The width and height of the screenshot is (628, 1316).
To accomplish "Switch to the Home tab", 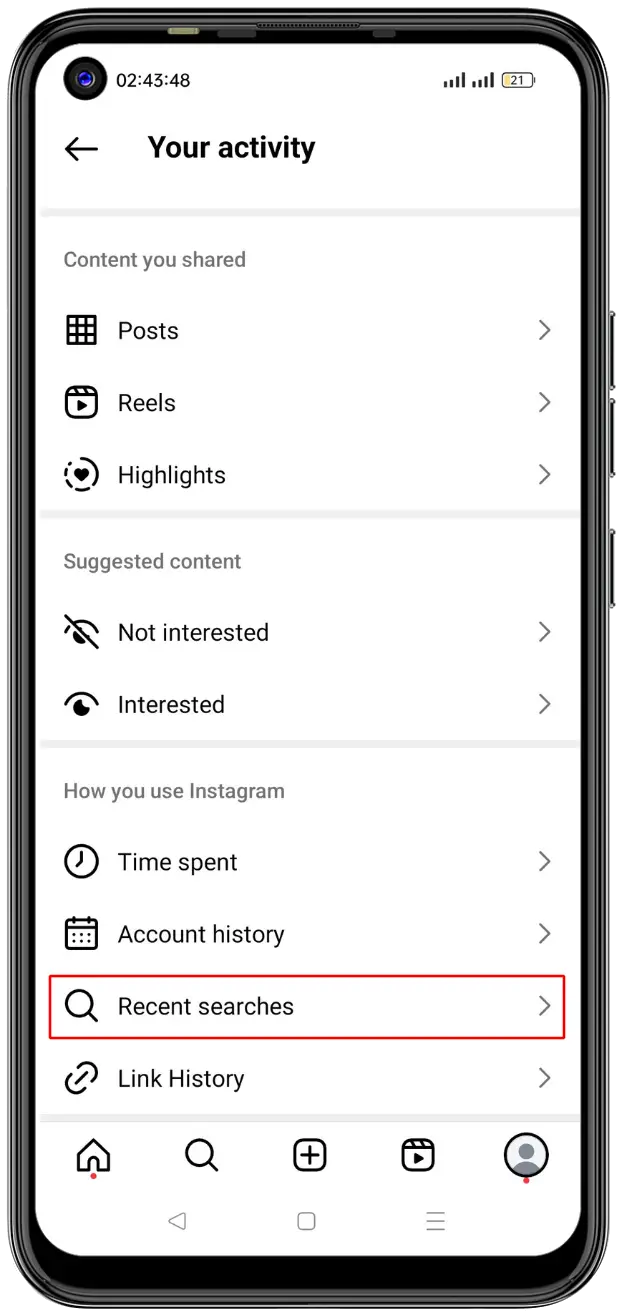I will pyautogui.click(x=93, y=1156).
